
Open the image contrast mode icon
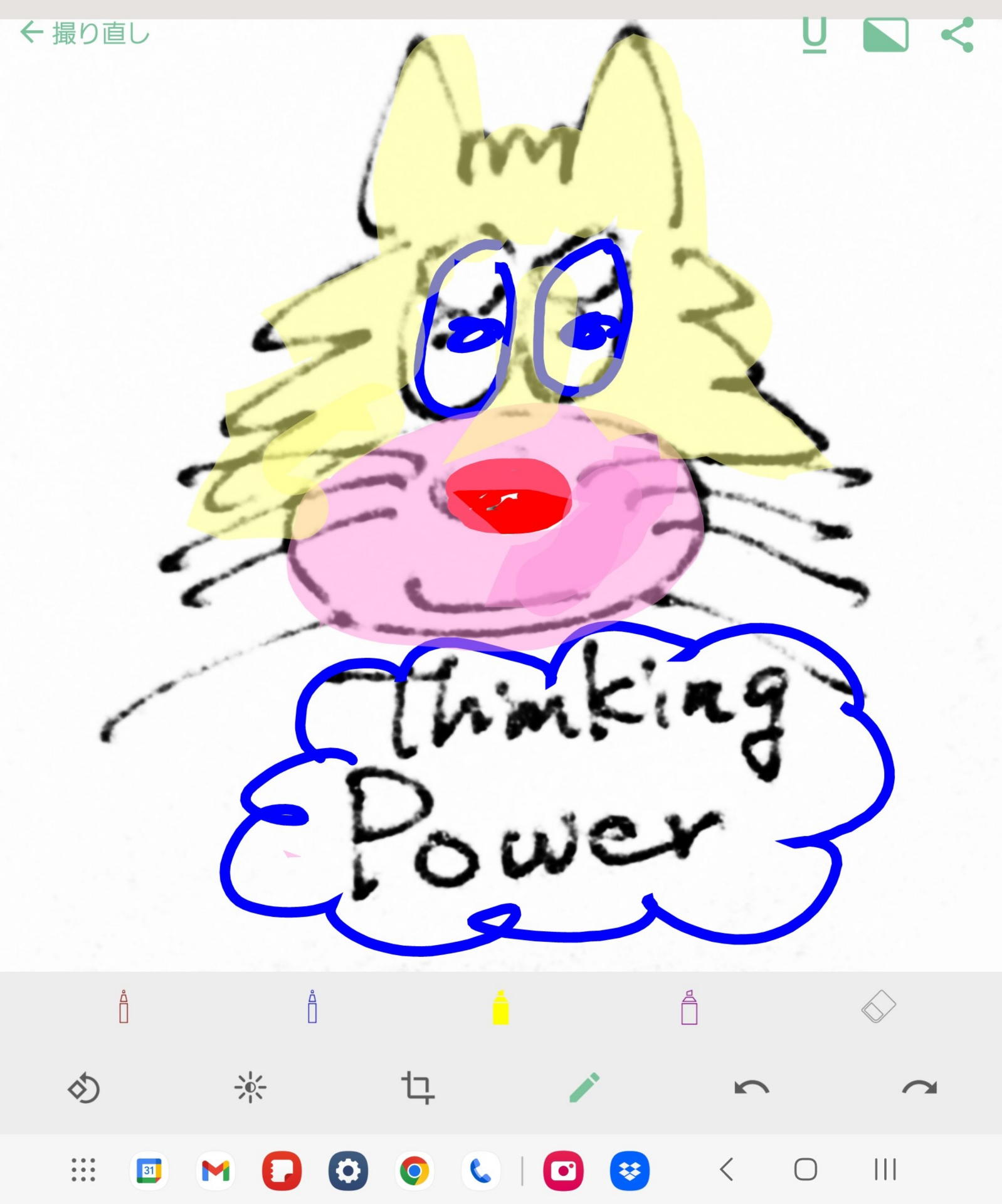tap(885, 35)
